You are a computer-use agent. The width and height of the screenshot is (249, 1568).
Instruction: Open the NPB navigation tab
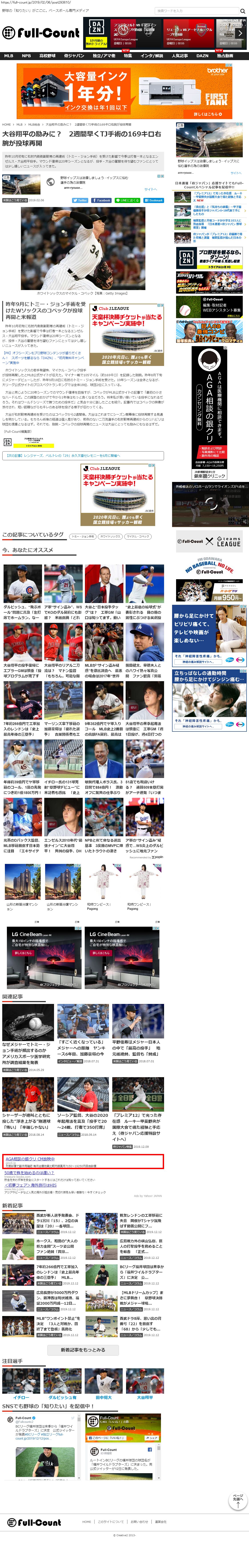[26, 55]
